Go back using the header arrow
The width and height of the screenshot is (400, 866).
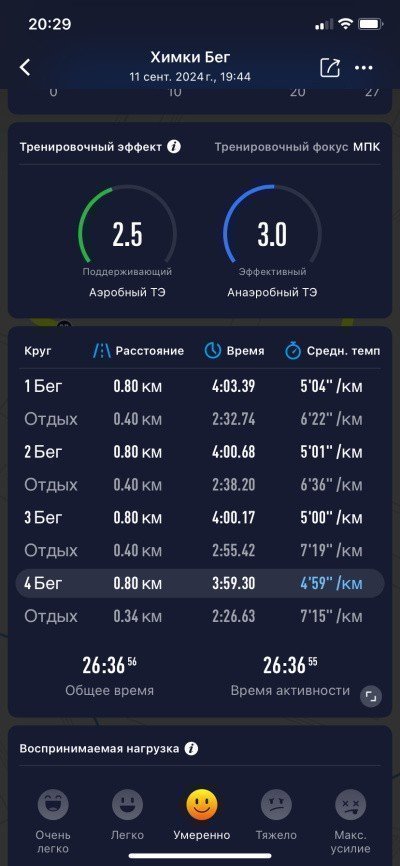(x=25, y=67)
